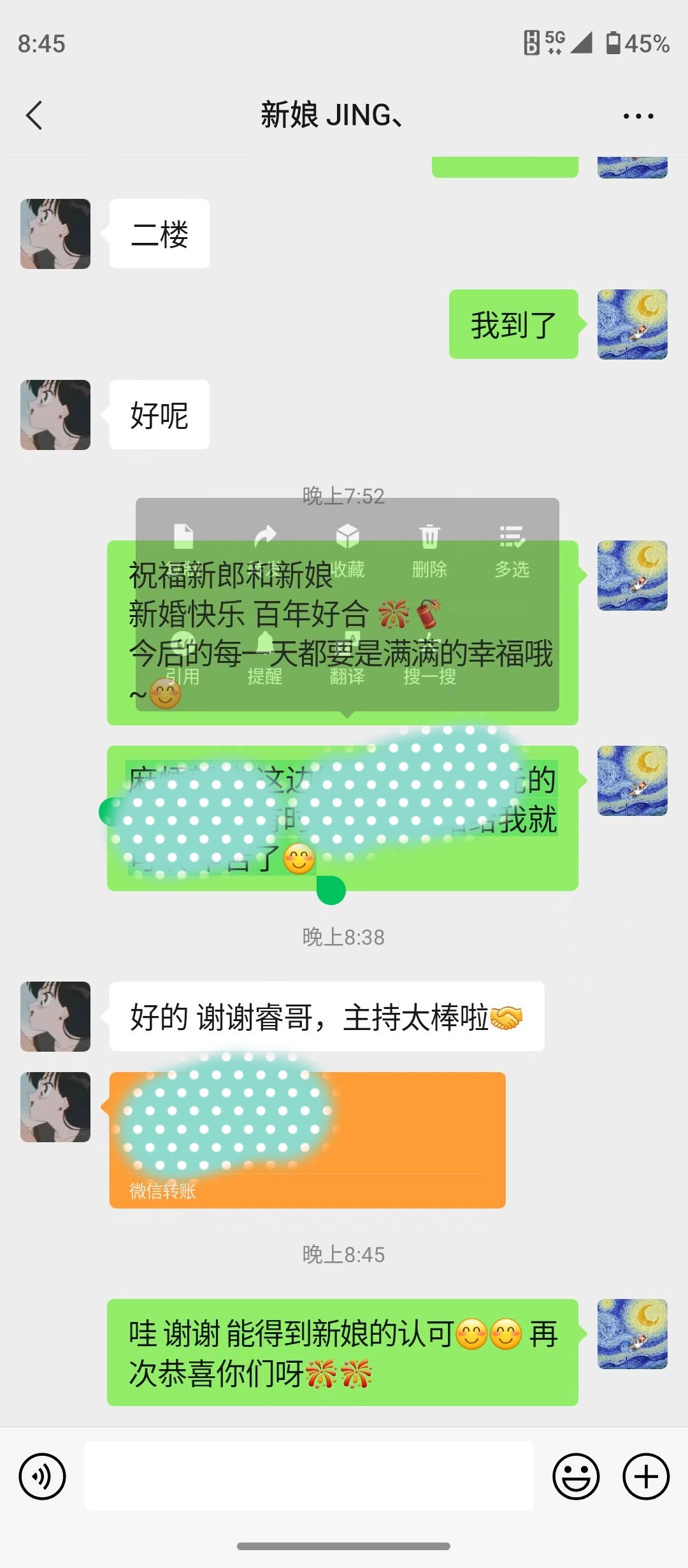This screenshot has height=1568, width=688.
Task: Choose 删除 to delete the message
Action: click(429, 551)
